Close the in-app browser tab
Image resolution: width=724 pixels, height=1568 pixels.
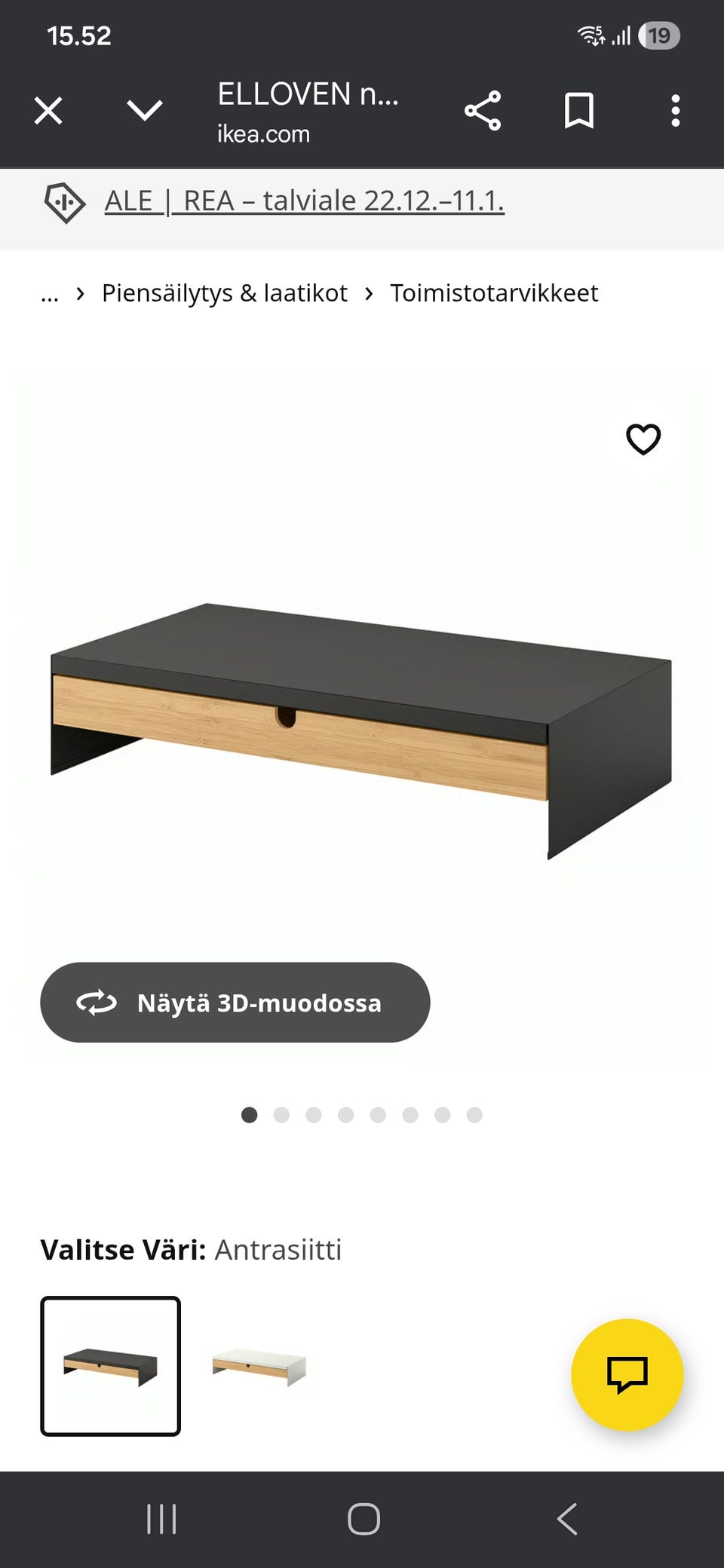(48, 112)
